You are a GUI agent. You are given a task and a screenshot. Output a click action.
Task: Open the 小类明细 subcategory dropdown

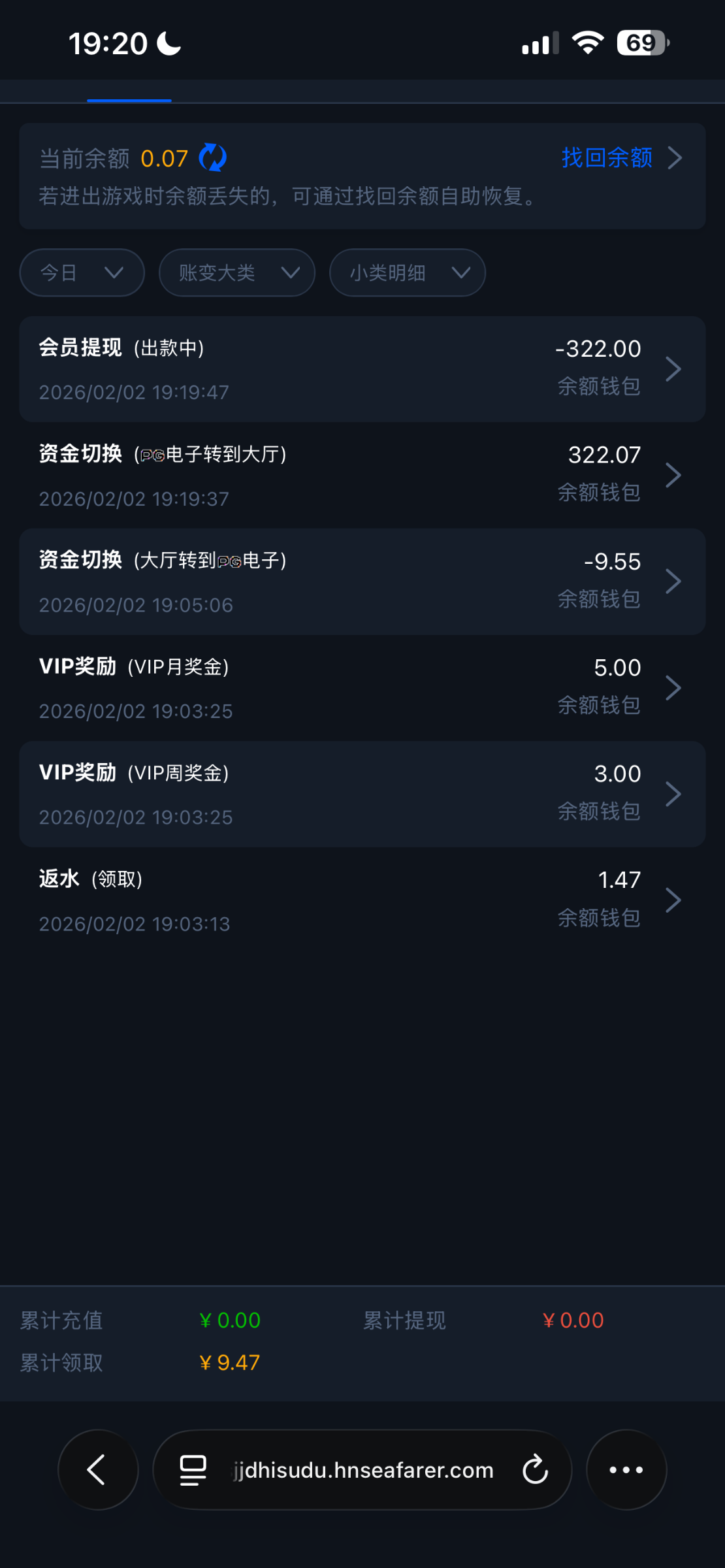click(407, 272)
